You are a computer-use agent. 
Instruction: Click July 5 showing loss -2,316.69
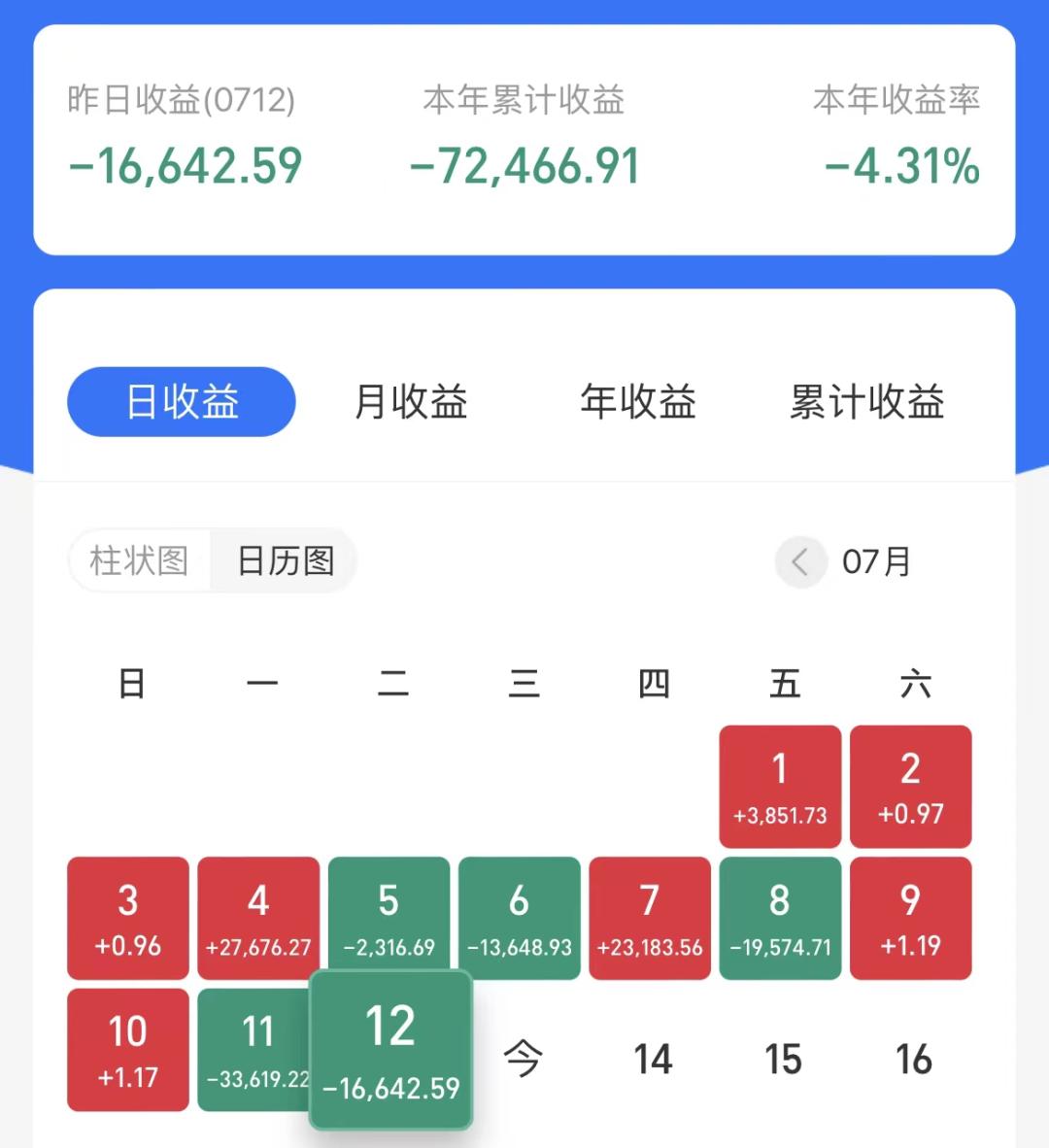point(389,918)
